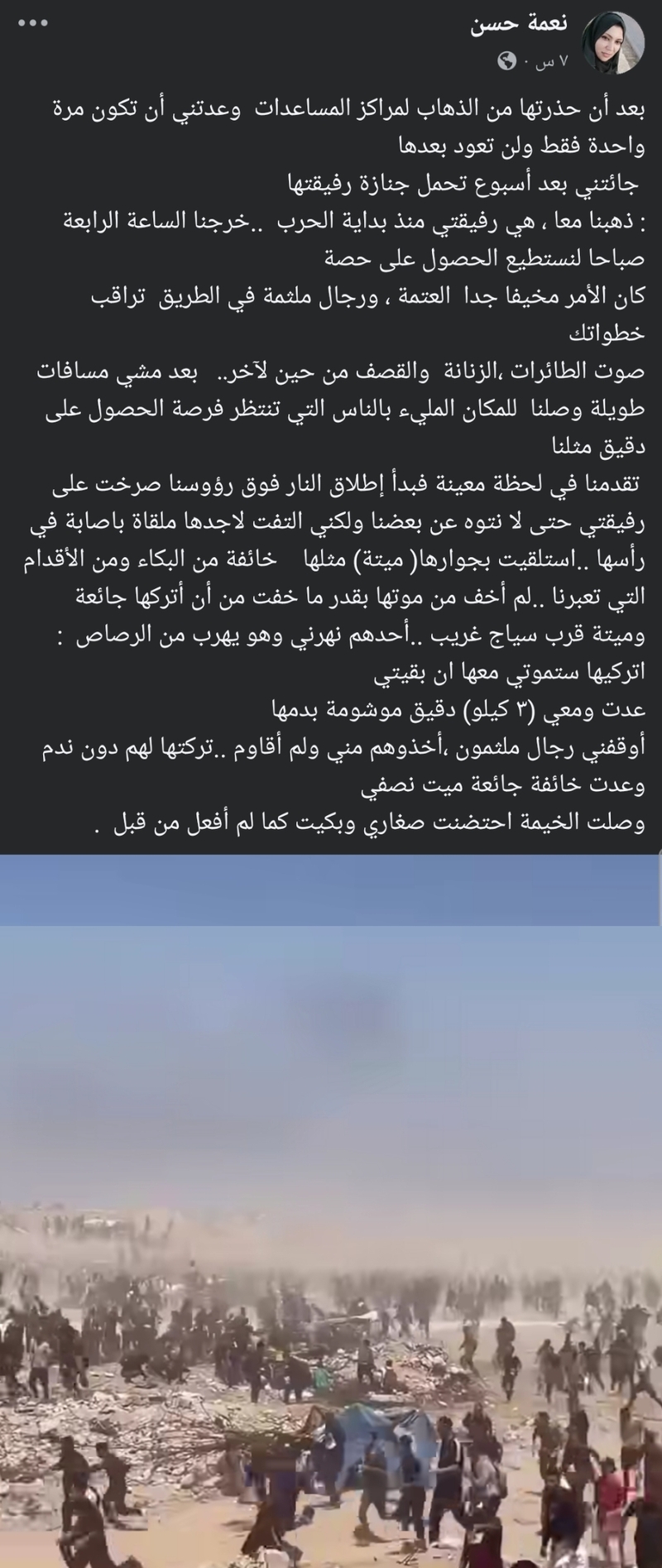Open the author name نعمة حسن
This screenshot has height=1568, width=662.
click(520, 25)
